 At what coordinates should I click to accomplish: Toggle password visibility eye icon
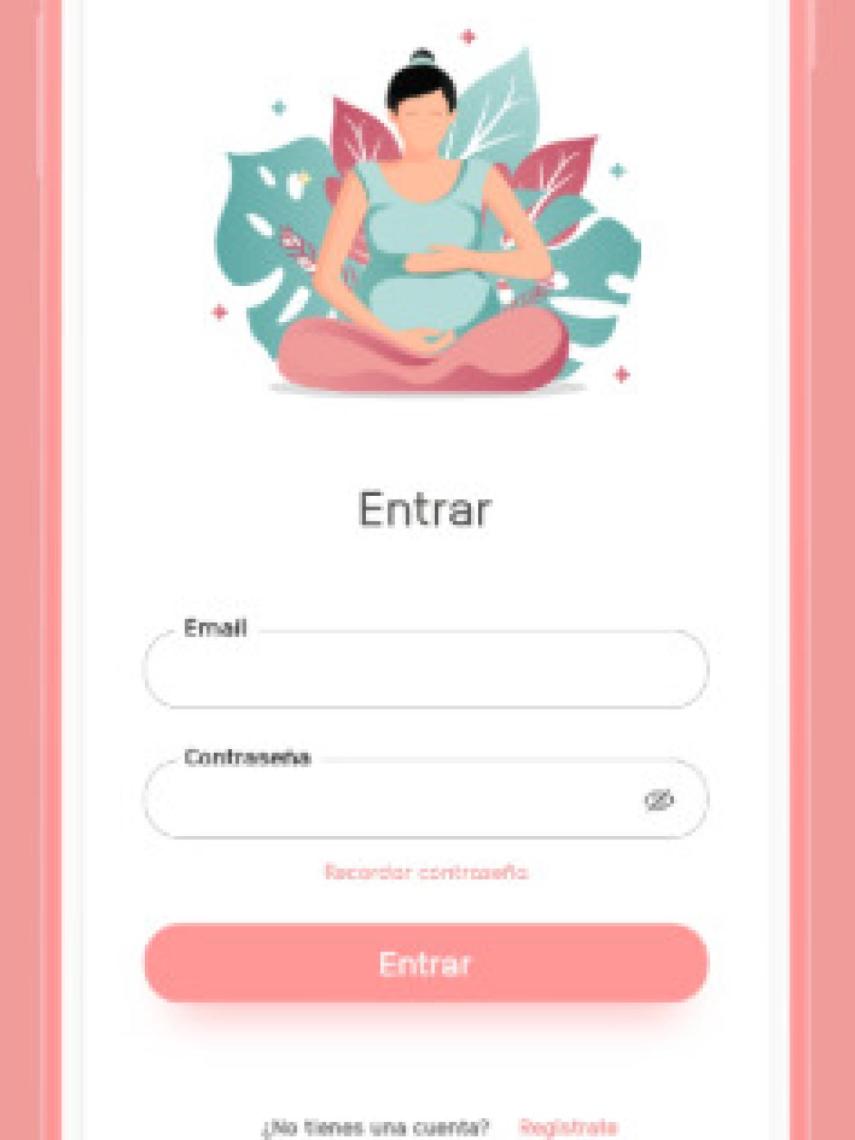[658, 800]
